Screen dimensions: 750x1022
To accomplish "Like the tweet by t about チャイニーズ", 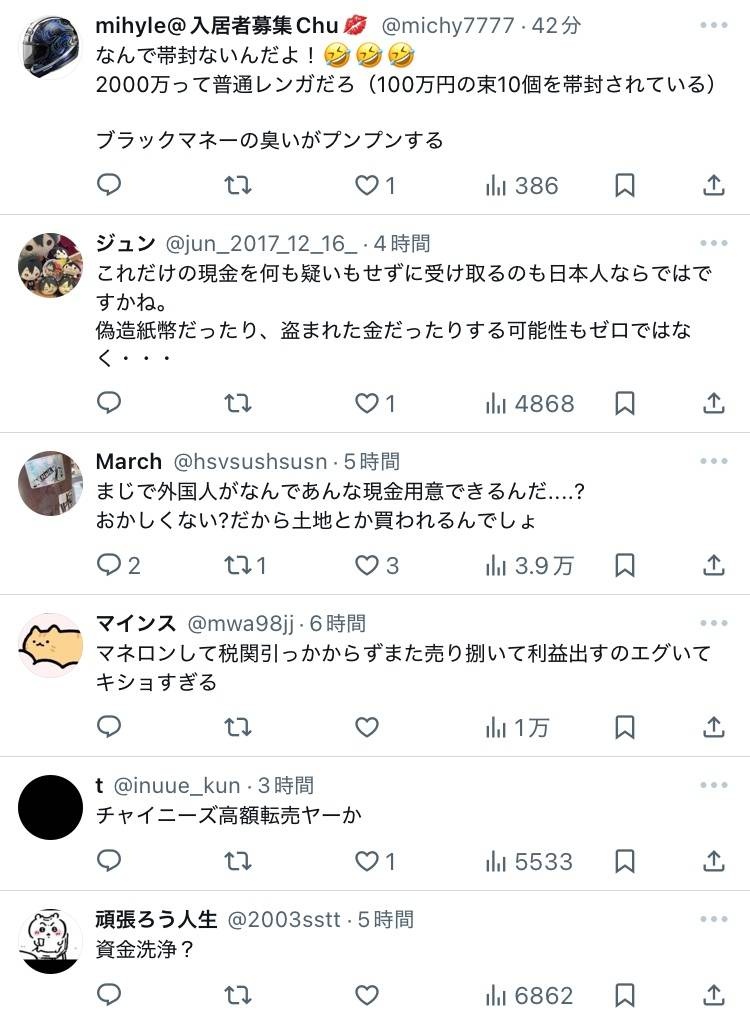I will (x=368, y=861).
